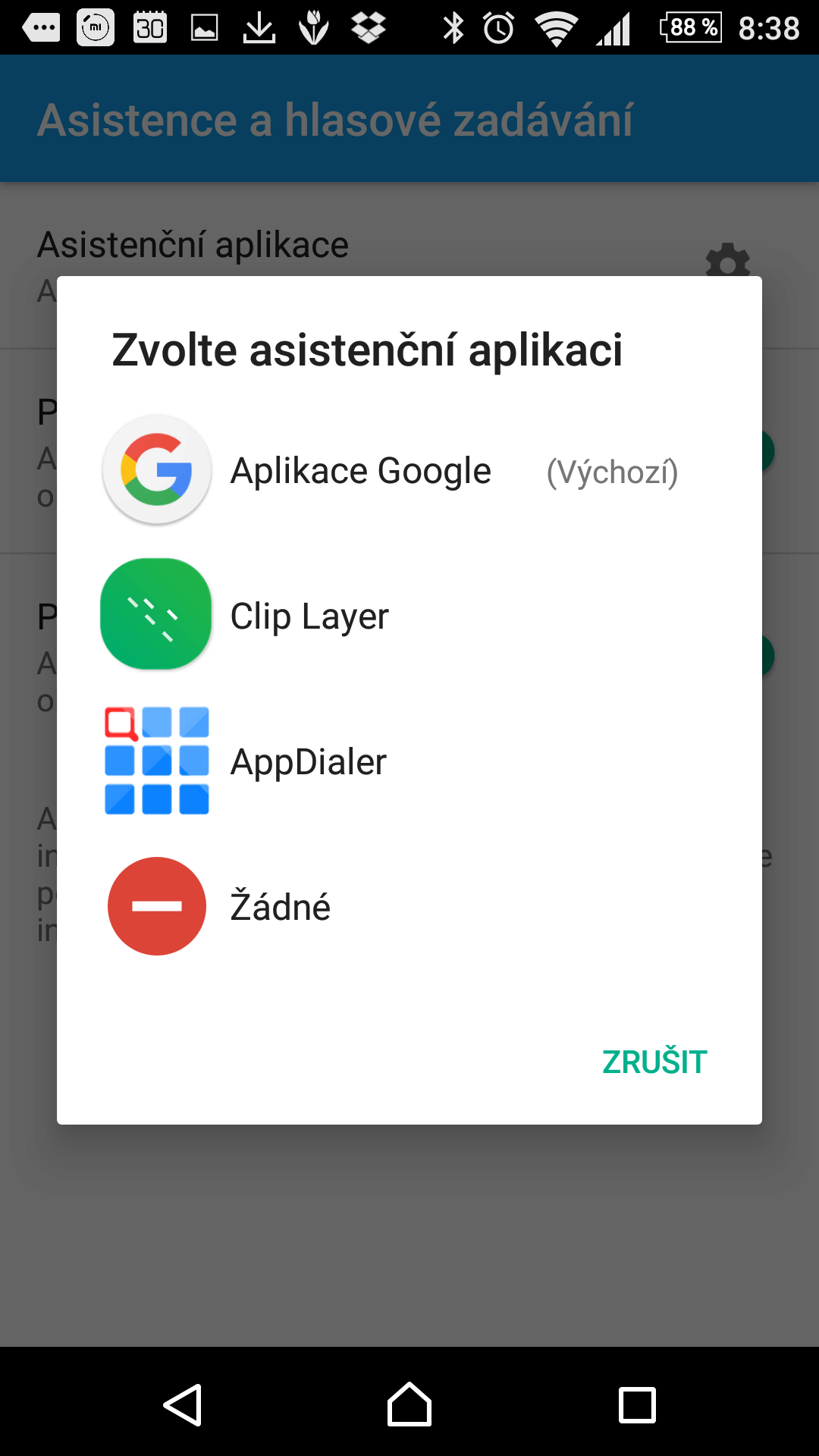Go back with the system back button

pyautogui.click(x=183, y=1405)
